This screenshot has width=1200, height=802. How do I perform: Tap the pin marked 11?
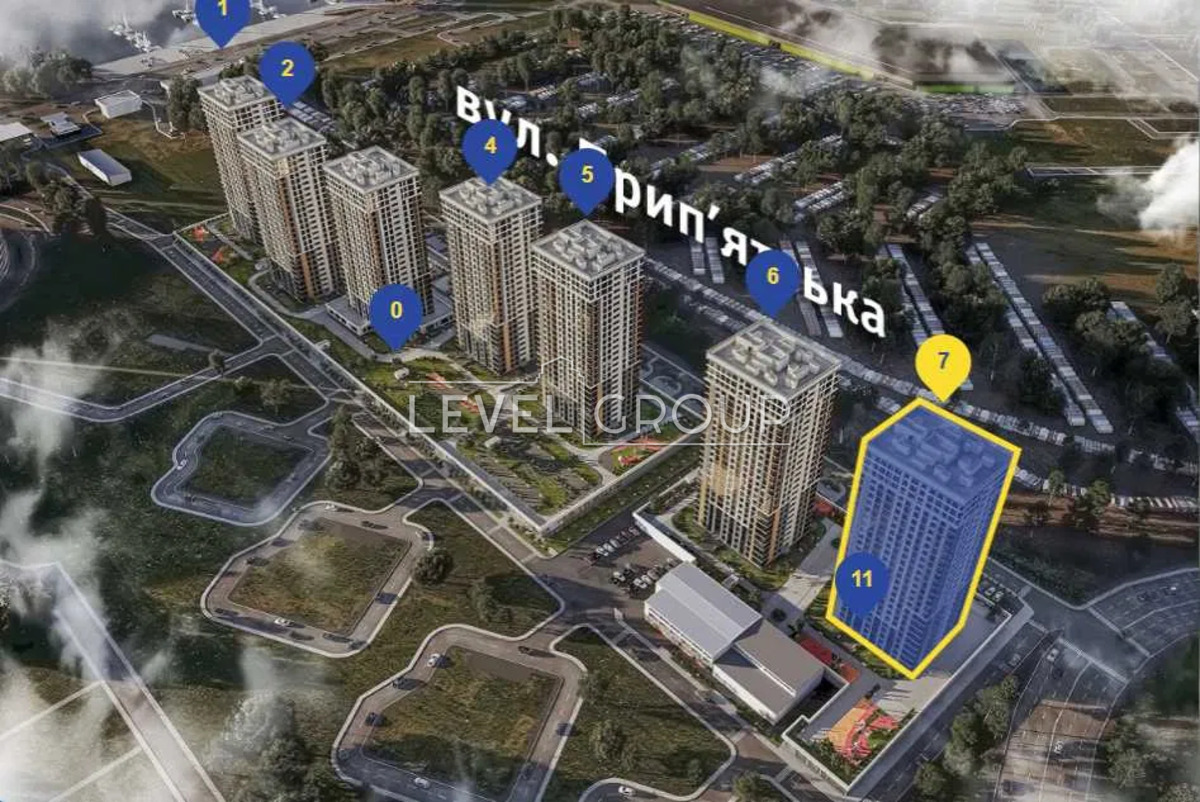point(862,579)
